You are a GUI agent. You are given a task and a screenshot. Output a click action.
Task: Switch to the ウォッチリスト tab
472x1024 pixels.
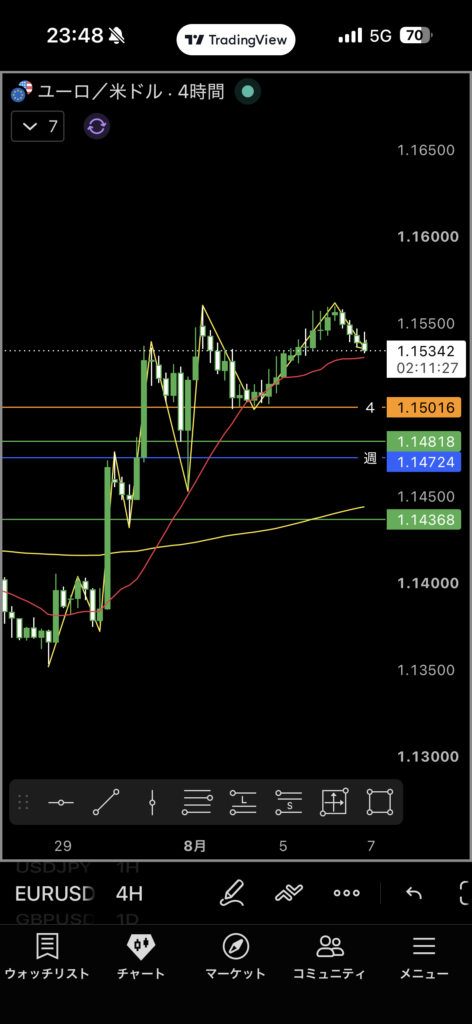(47, 957)
